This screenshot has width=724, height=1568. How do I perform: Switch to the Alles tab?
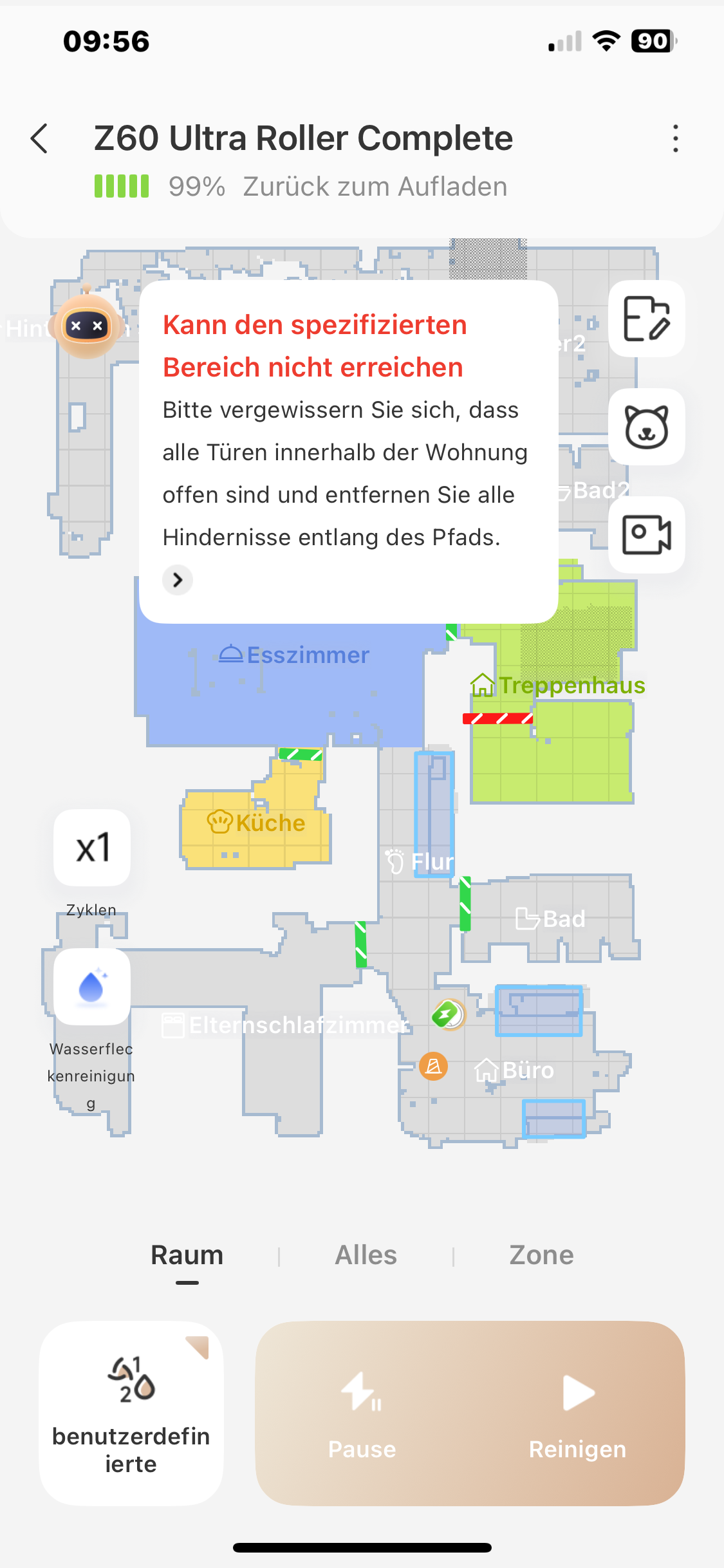pyautogui.click(x=366, y=1255)
